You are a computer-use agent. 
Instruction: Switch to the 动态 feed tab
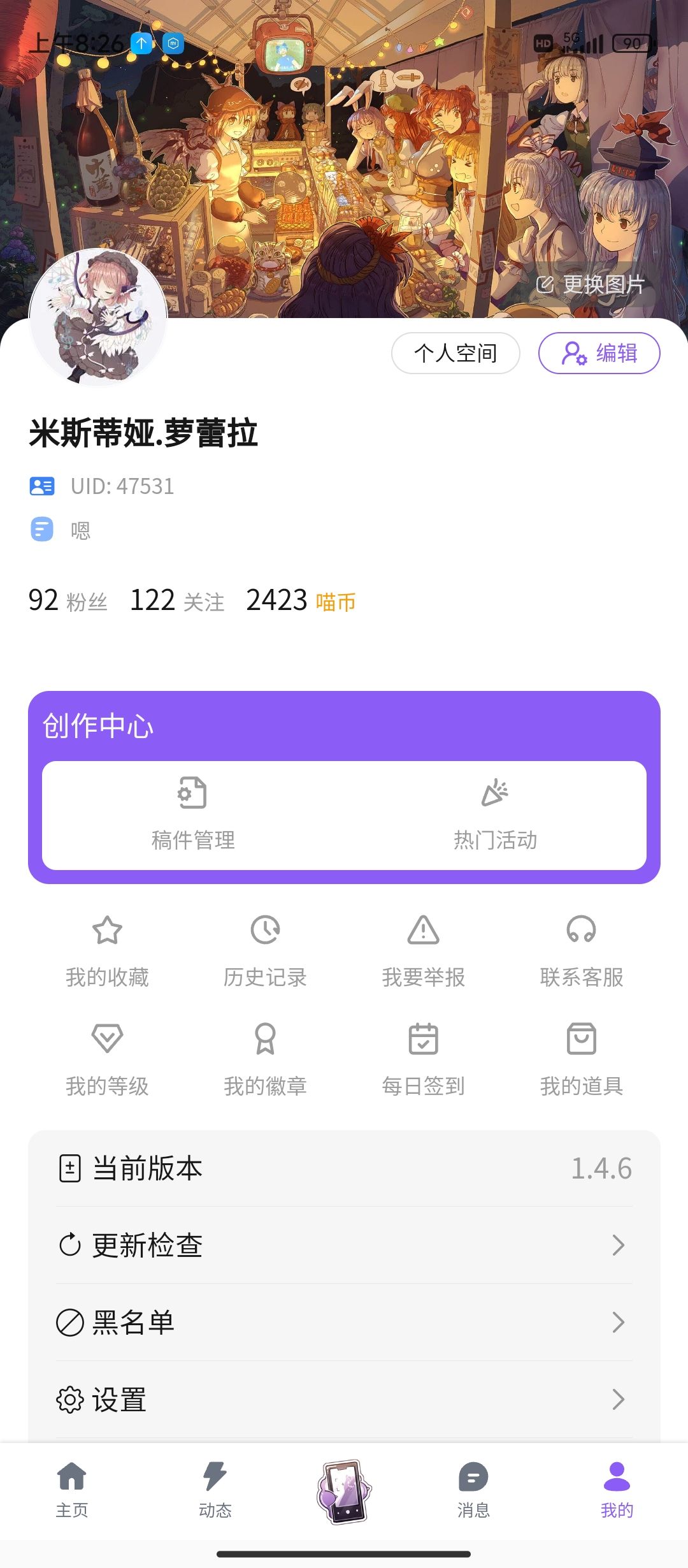click(x=215, y=1490)
